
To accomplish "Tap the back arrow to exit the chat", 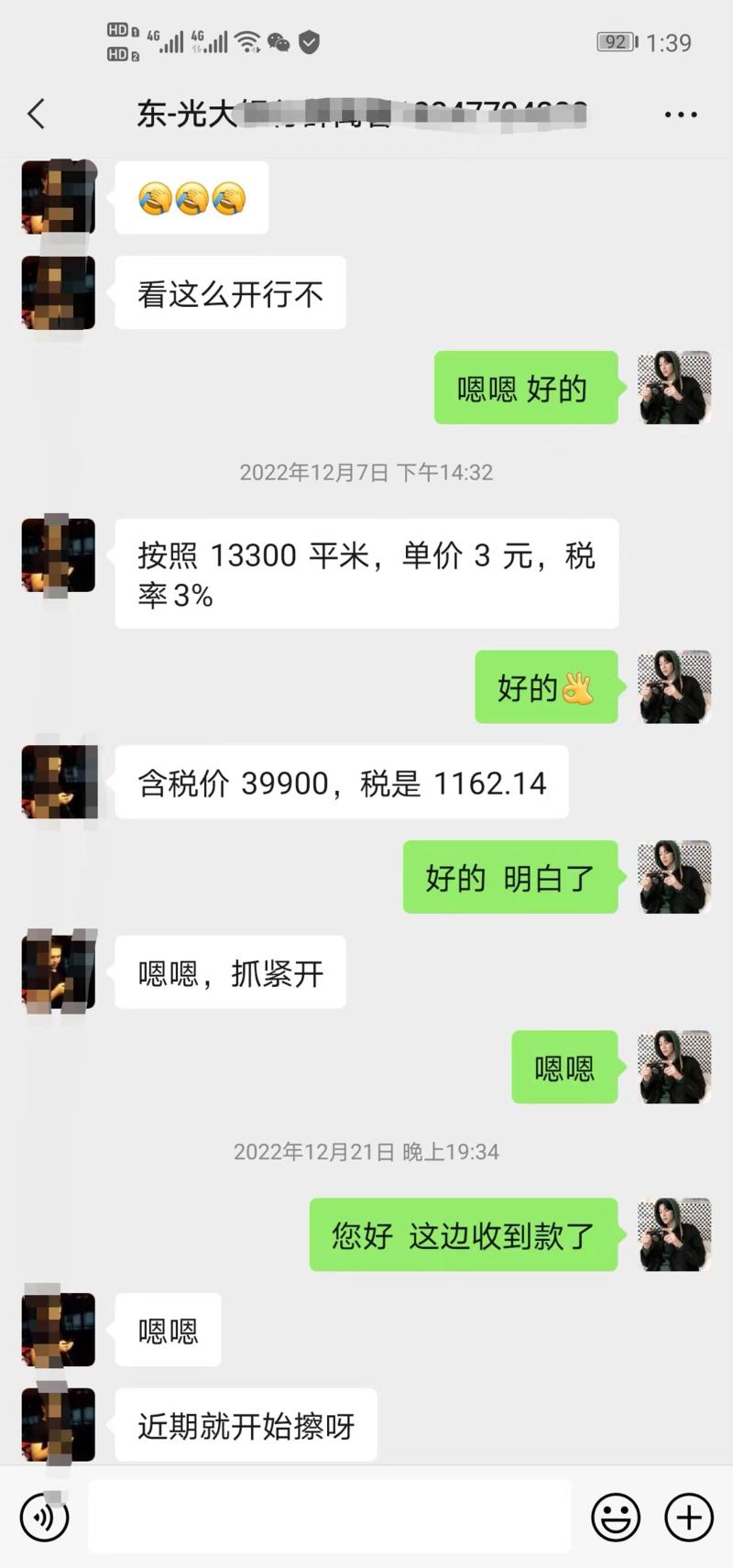I will 35,115.
